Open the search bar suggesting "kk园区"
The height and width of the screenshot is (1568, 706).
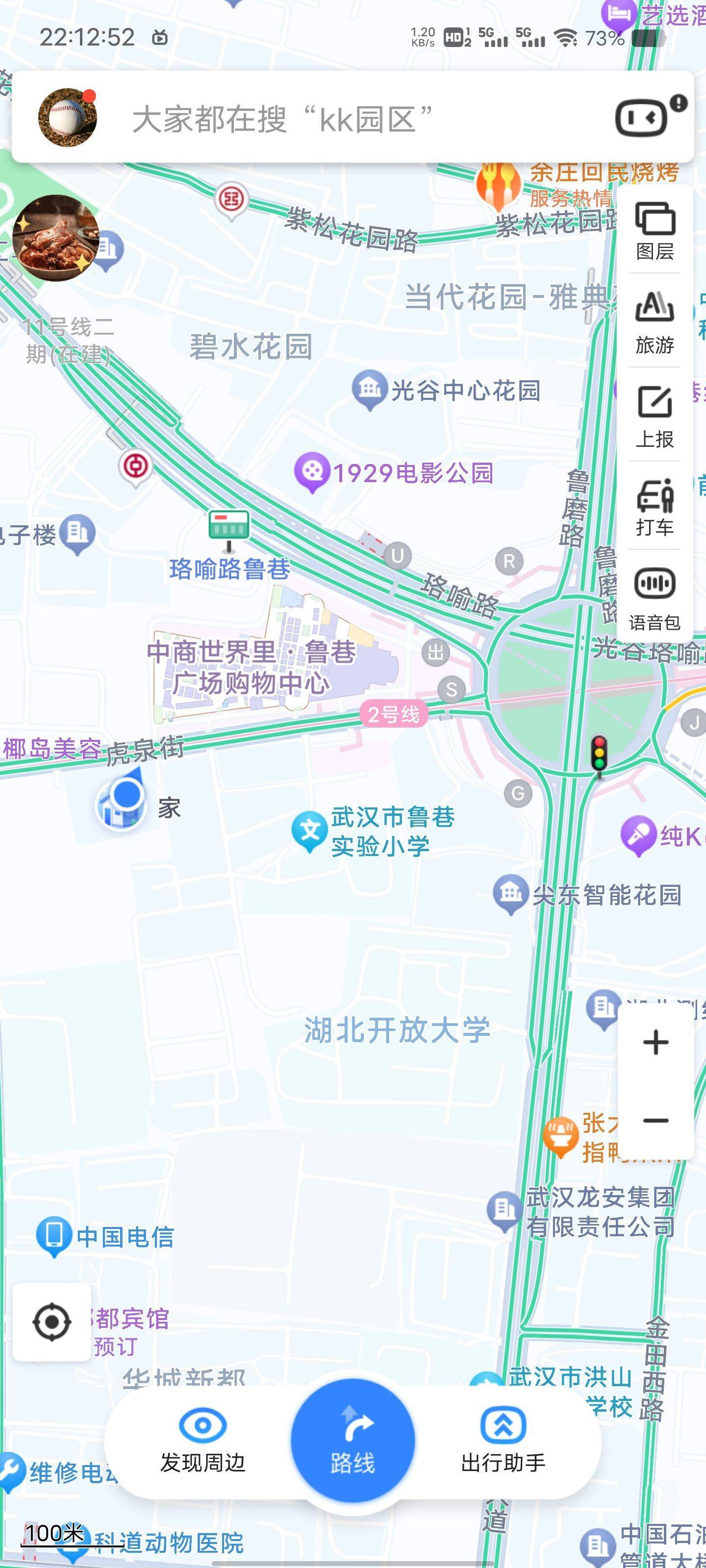click(341, 118)
